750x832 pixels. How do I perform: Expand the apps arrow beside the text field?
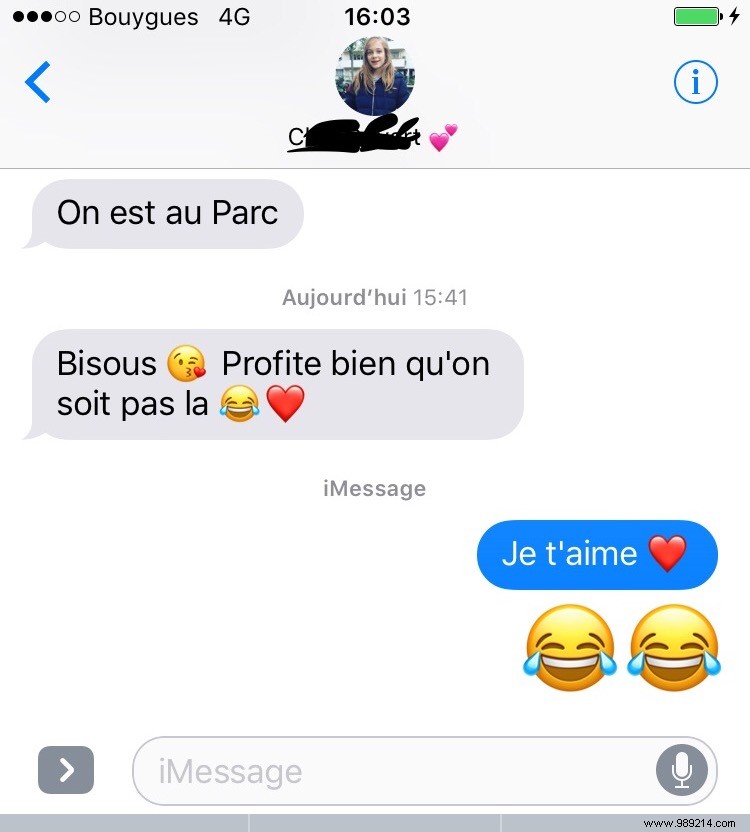tap(66, 770)
